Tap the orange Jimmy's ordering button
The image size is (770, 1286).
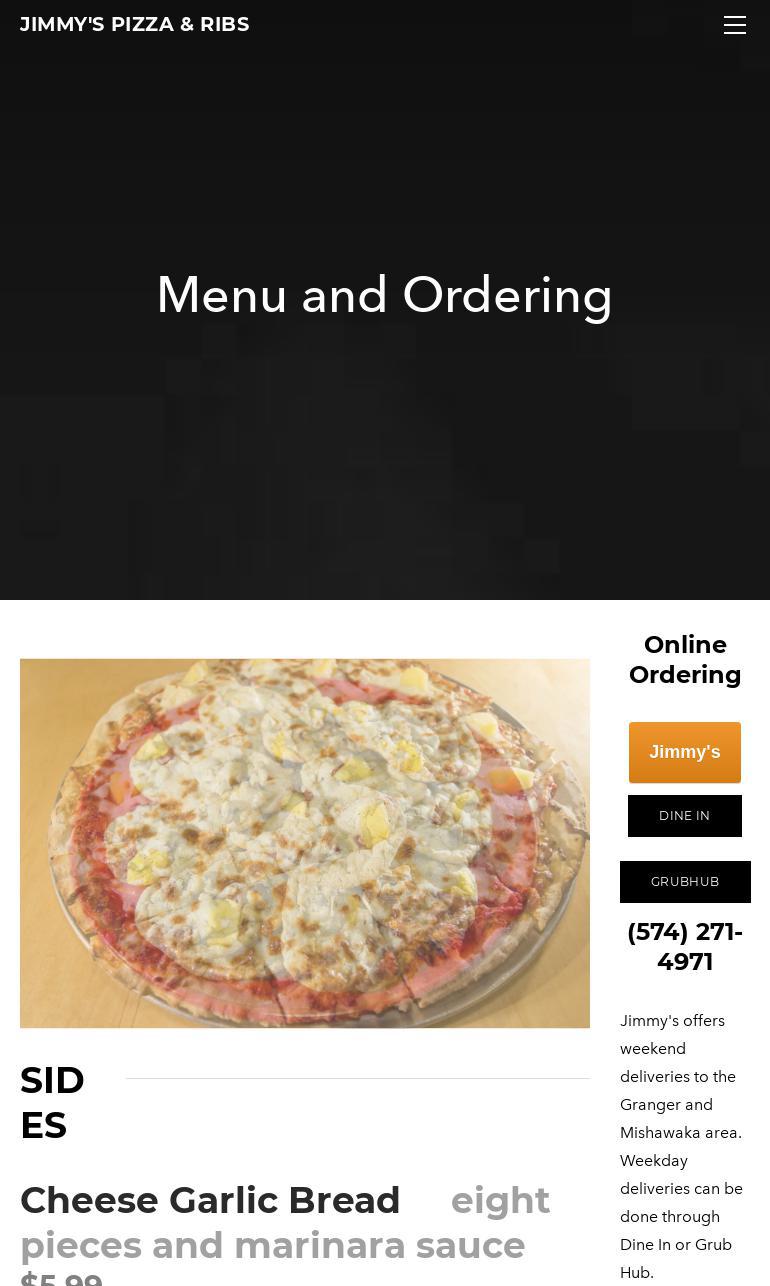685,752
